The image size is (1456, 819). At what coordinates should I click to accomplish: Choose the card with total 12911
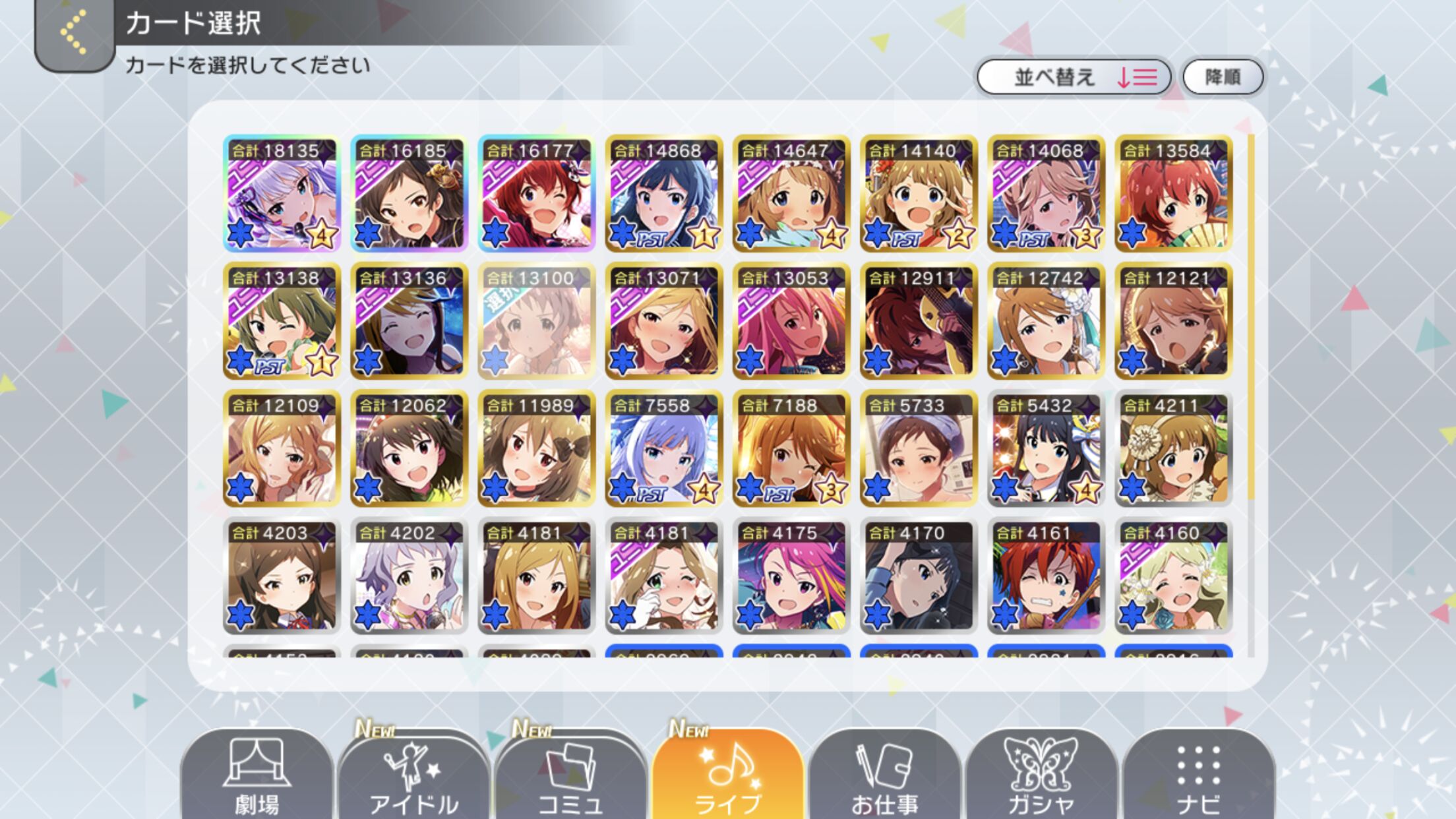[919, 321]
